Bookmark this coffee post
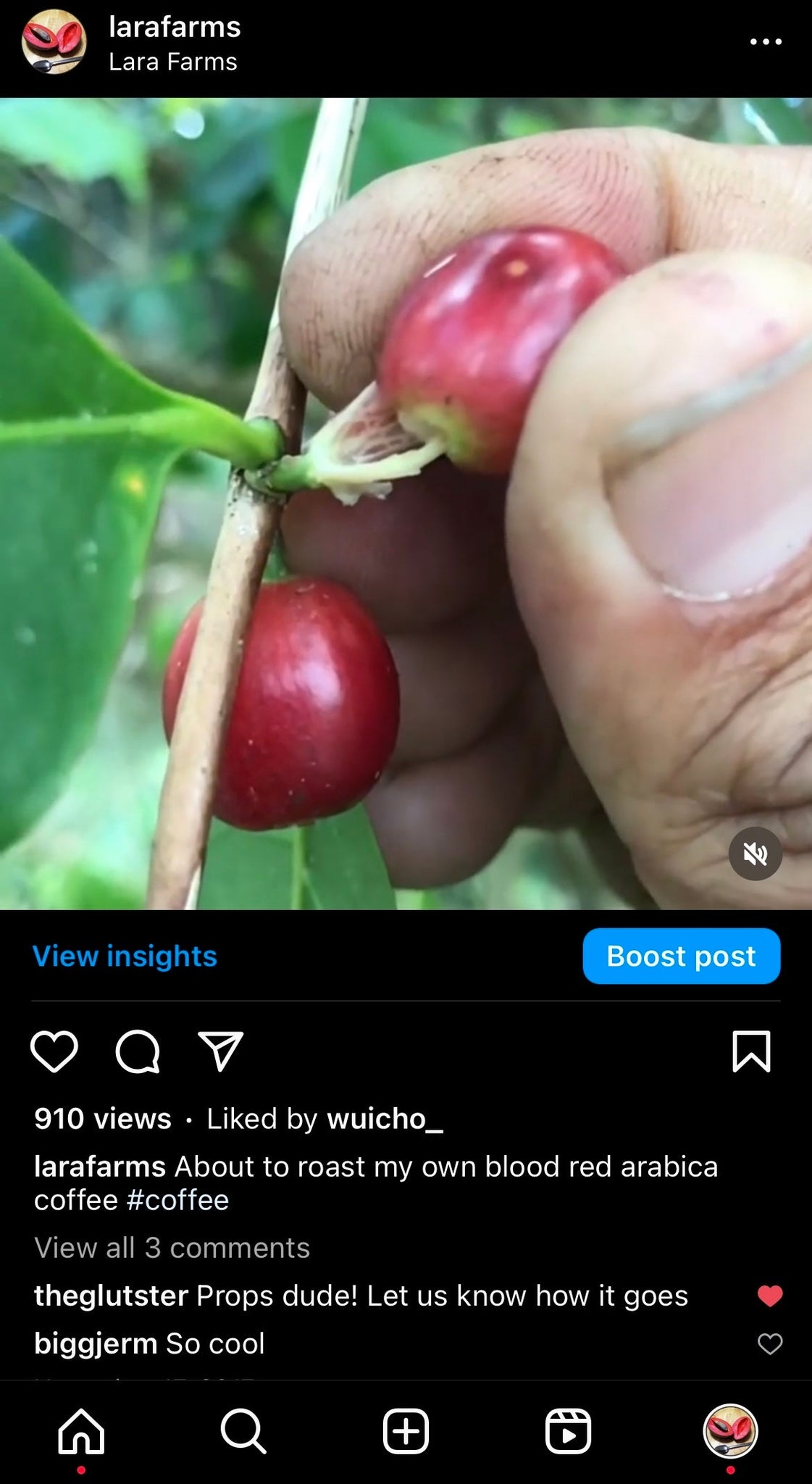This screenshot has height=1484, width=812. click(751, 1051)
